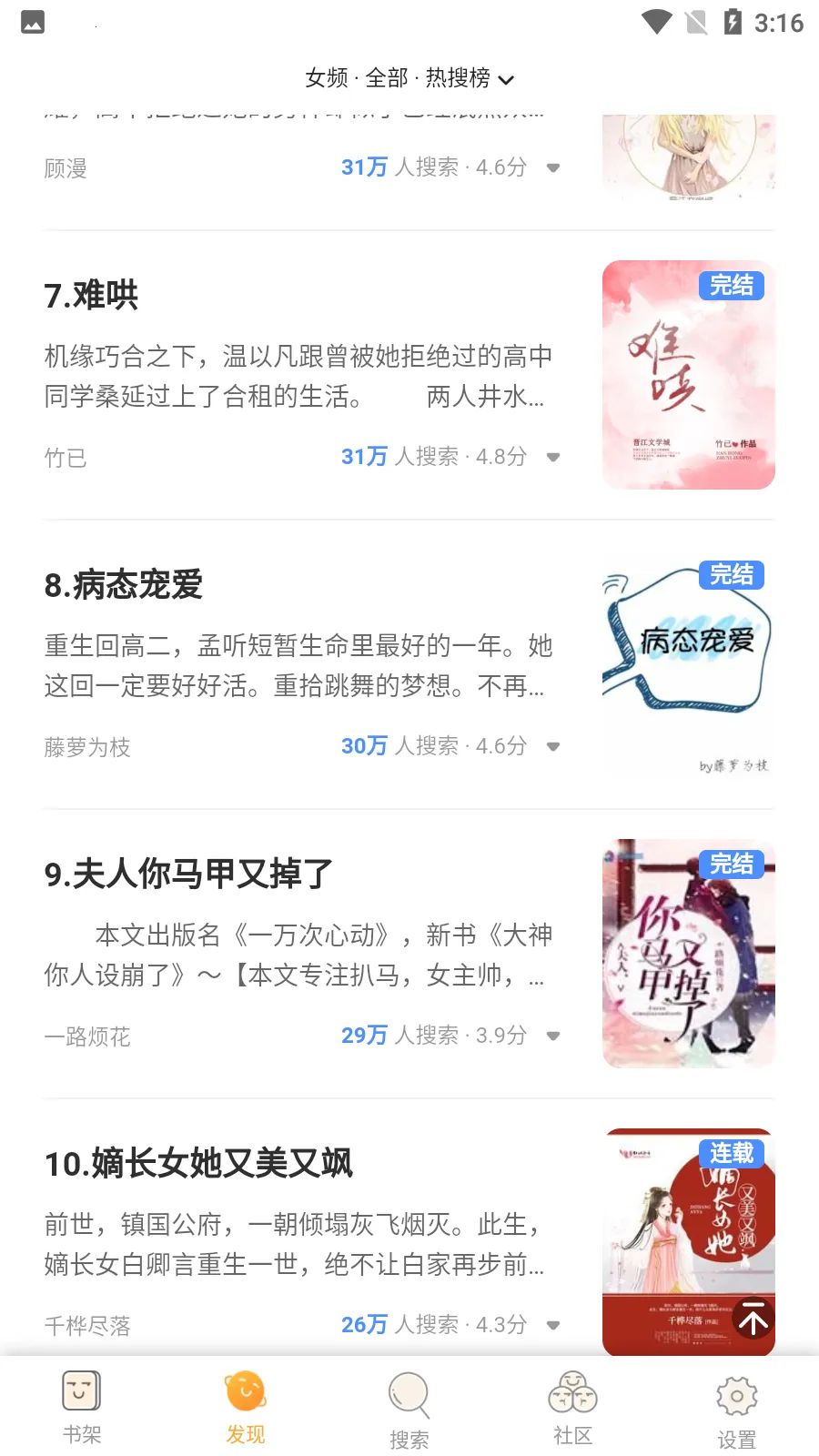Tap the 连载 badge on 嫡长女她又美又飒
This screenshot has height=1456, width=819.
click(731, 1153)
